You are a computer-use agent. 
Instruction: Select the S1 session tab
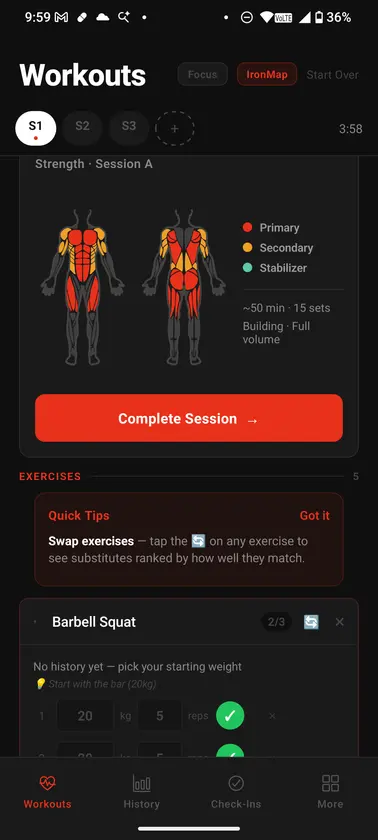tap(35, 129)
